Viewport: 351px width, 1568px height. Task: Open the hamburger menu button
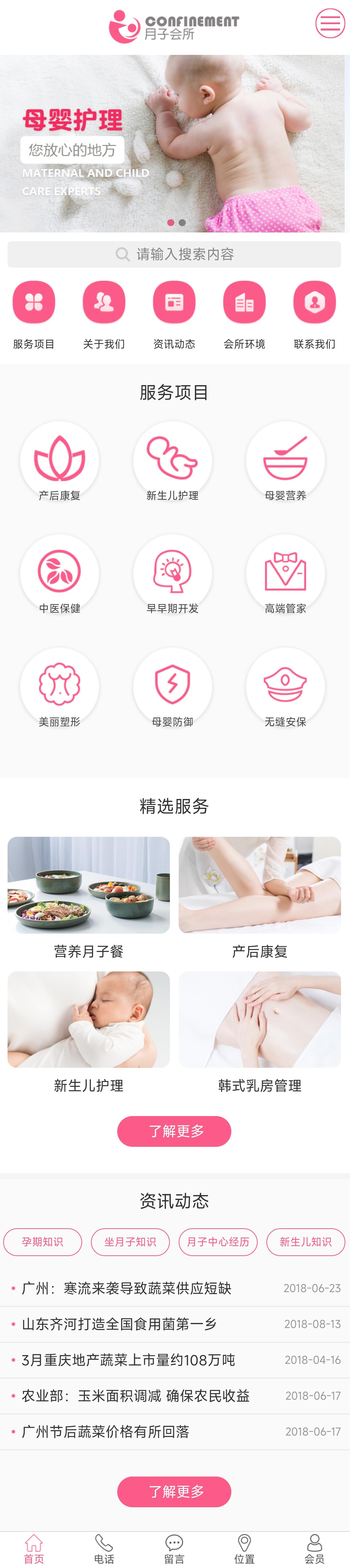pos(330,23)
